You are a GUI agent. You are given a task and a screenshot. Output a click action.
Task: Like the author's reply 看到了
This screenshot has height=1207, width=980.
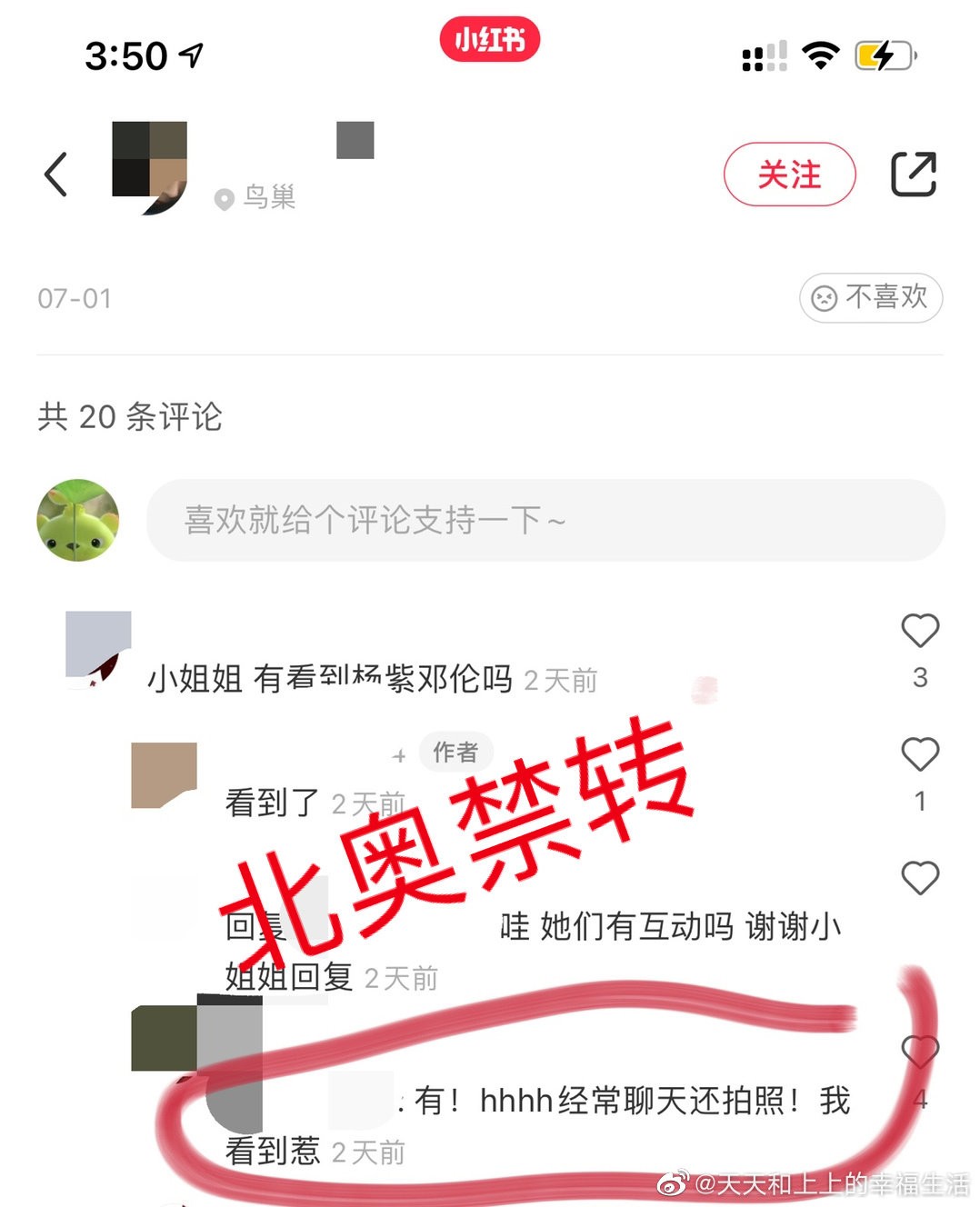click(919, 754)
